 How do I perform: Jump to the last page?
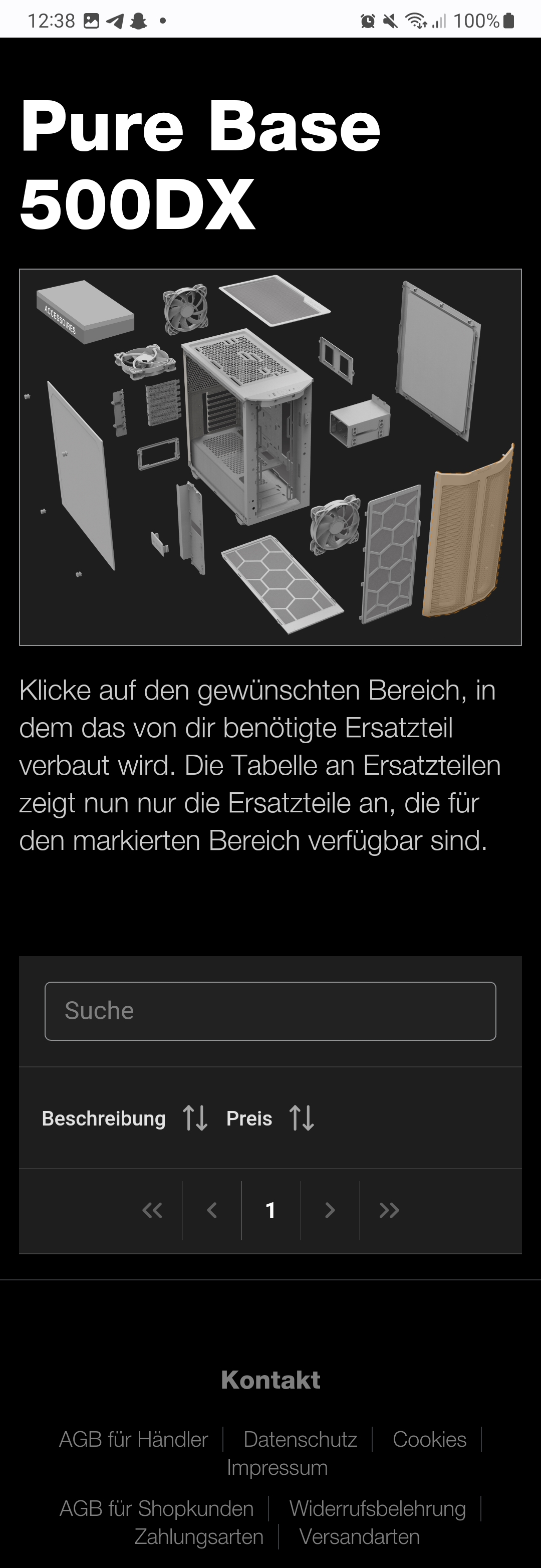click(x=389, y=1210)
